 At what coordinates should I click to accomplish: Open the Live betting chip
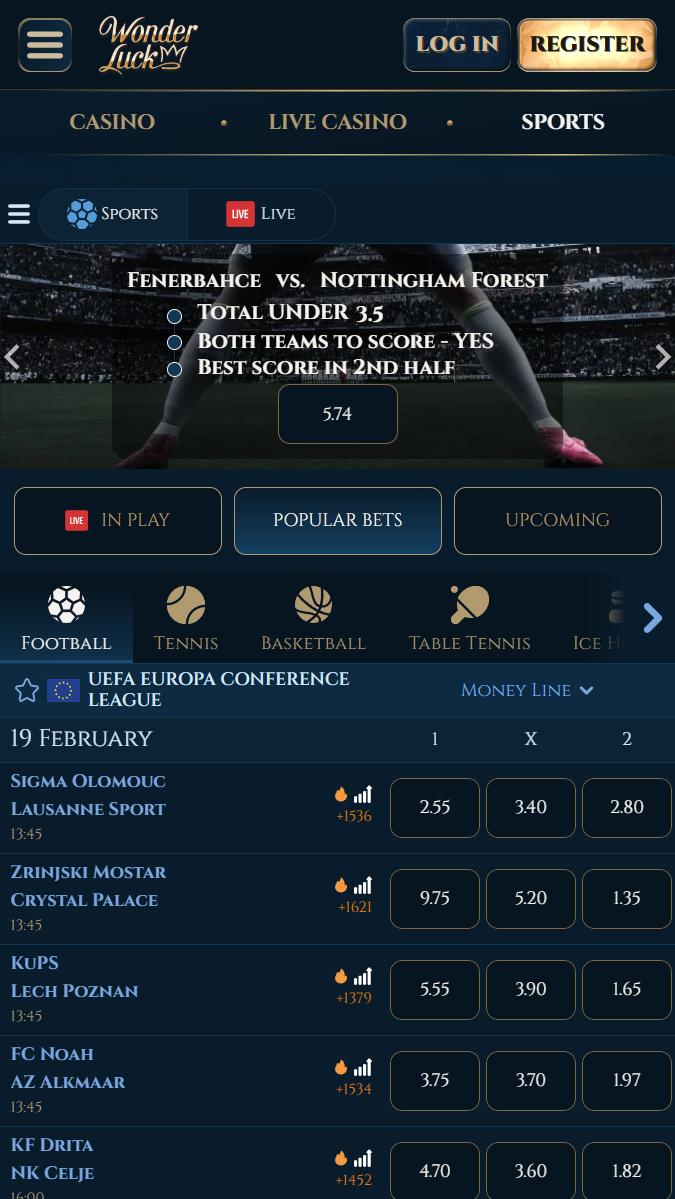pos(261,214)
